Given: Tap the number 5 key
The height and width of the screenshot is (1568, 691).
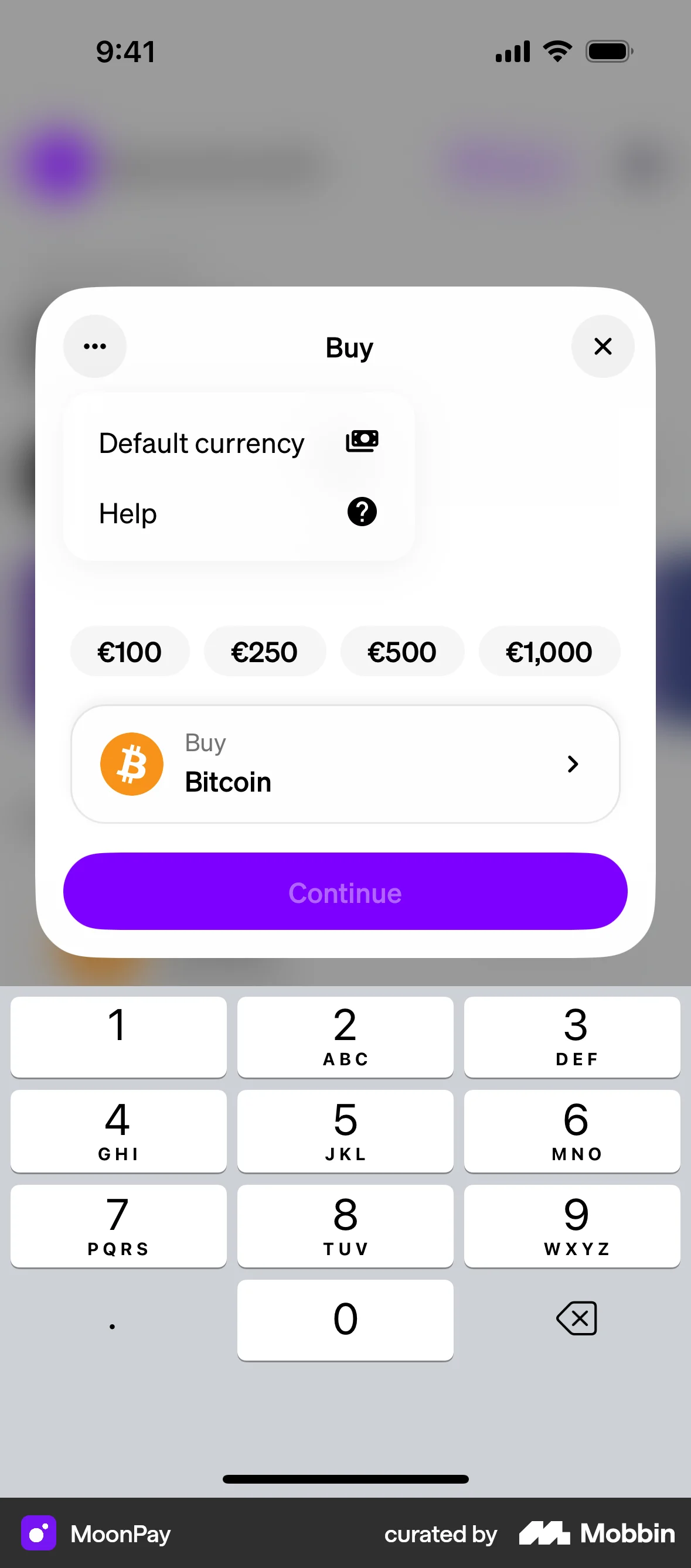Looking at the screenshot, I should tap(345, 1130).
